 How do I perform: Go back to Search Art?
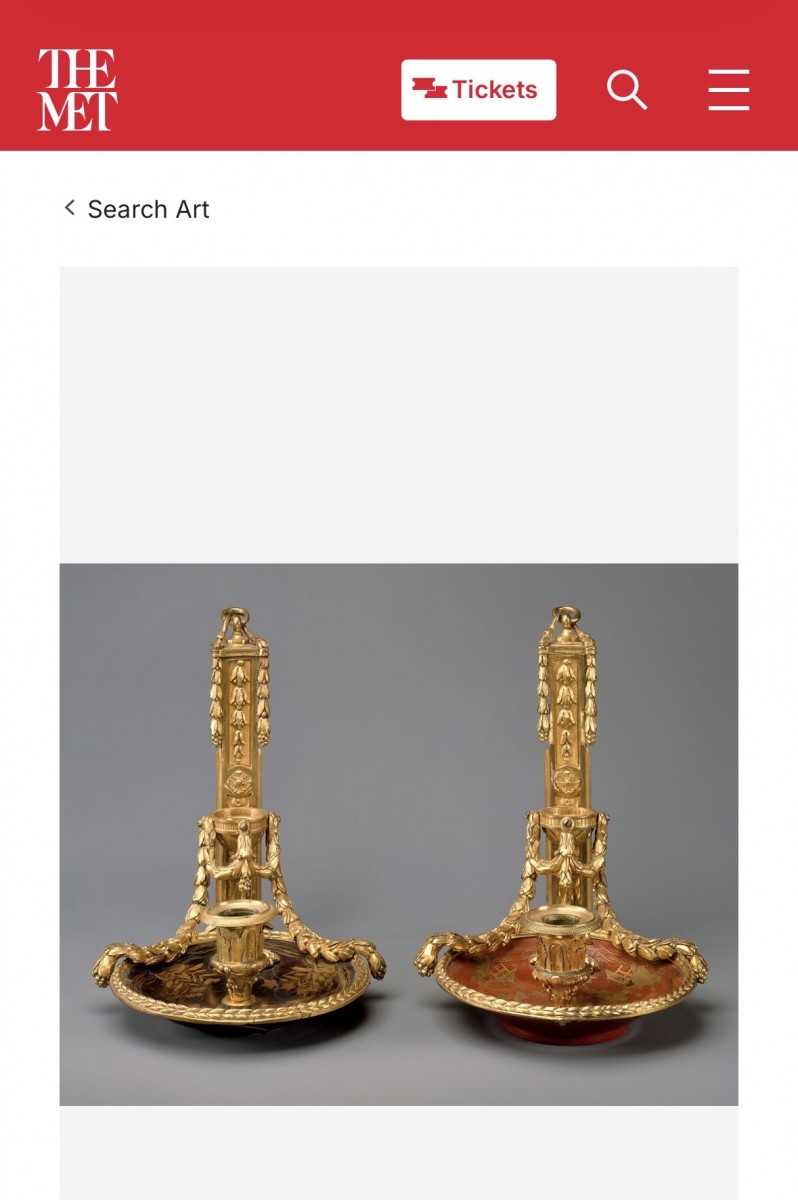point(137,209)
